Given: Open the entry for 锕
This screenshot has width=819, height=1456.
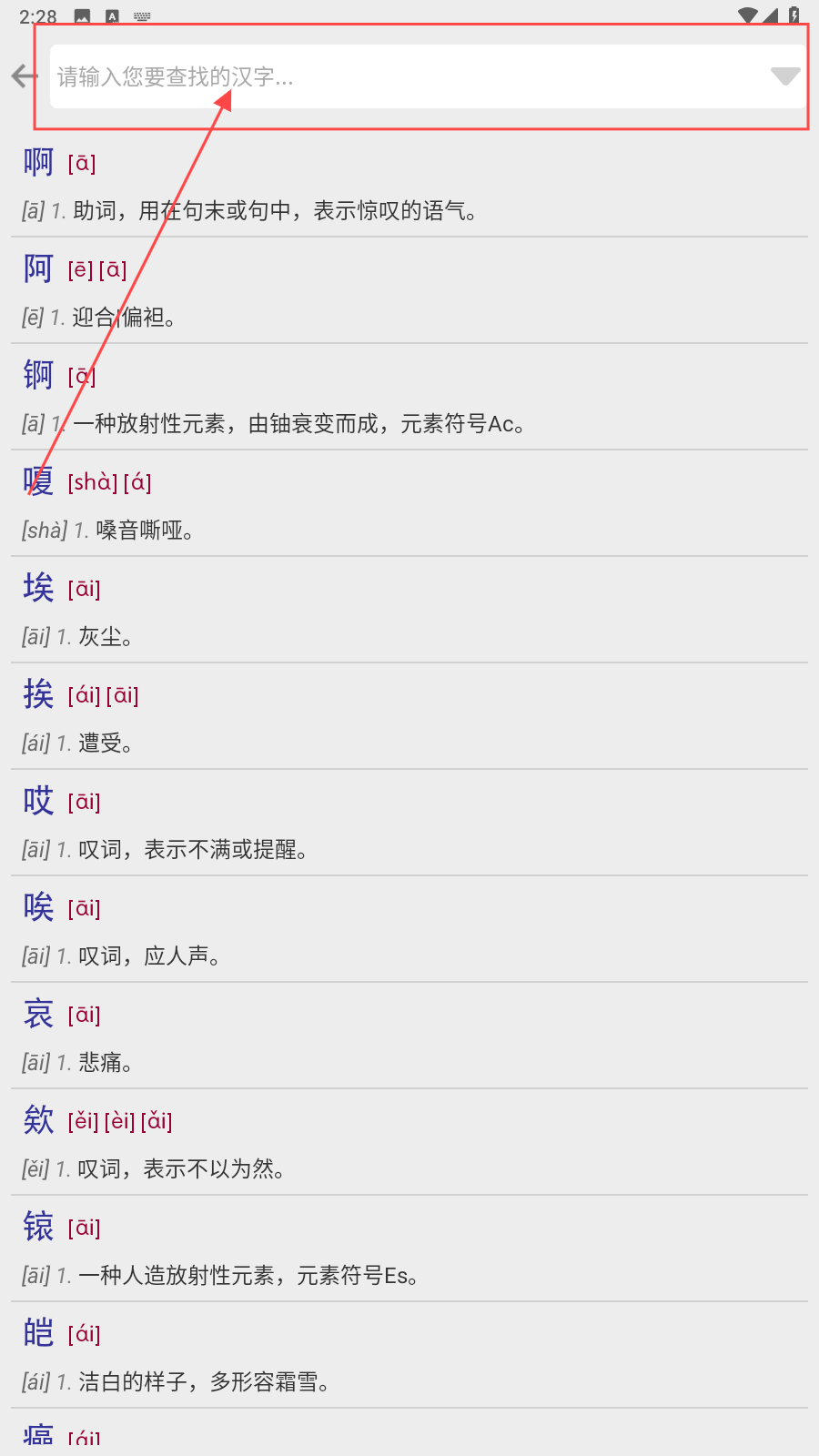Looking at the screenshot, I should click(x=409, y=398).
